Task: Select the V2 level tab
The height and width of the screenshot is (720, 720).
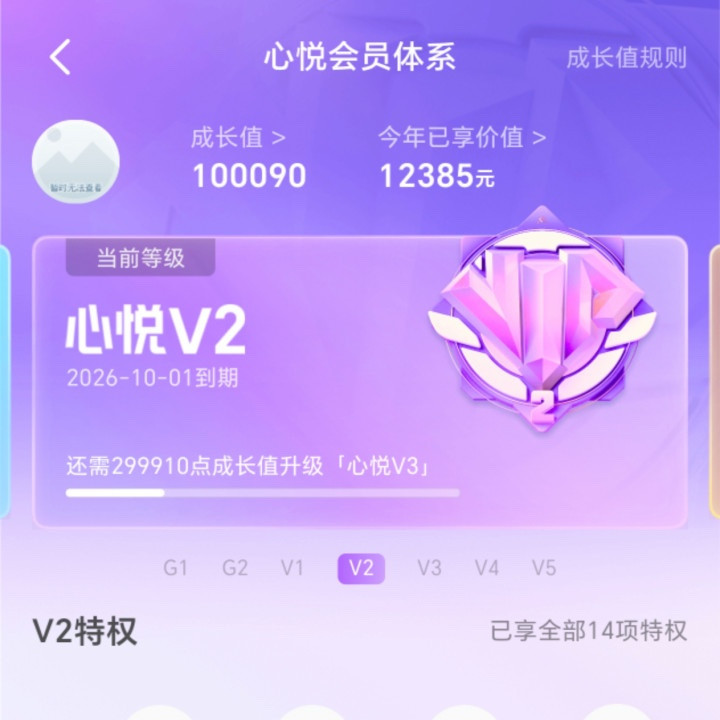Action: click(x=361, y=569)
